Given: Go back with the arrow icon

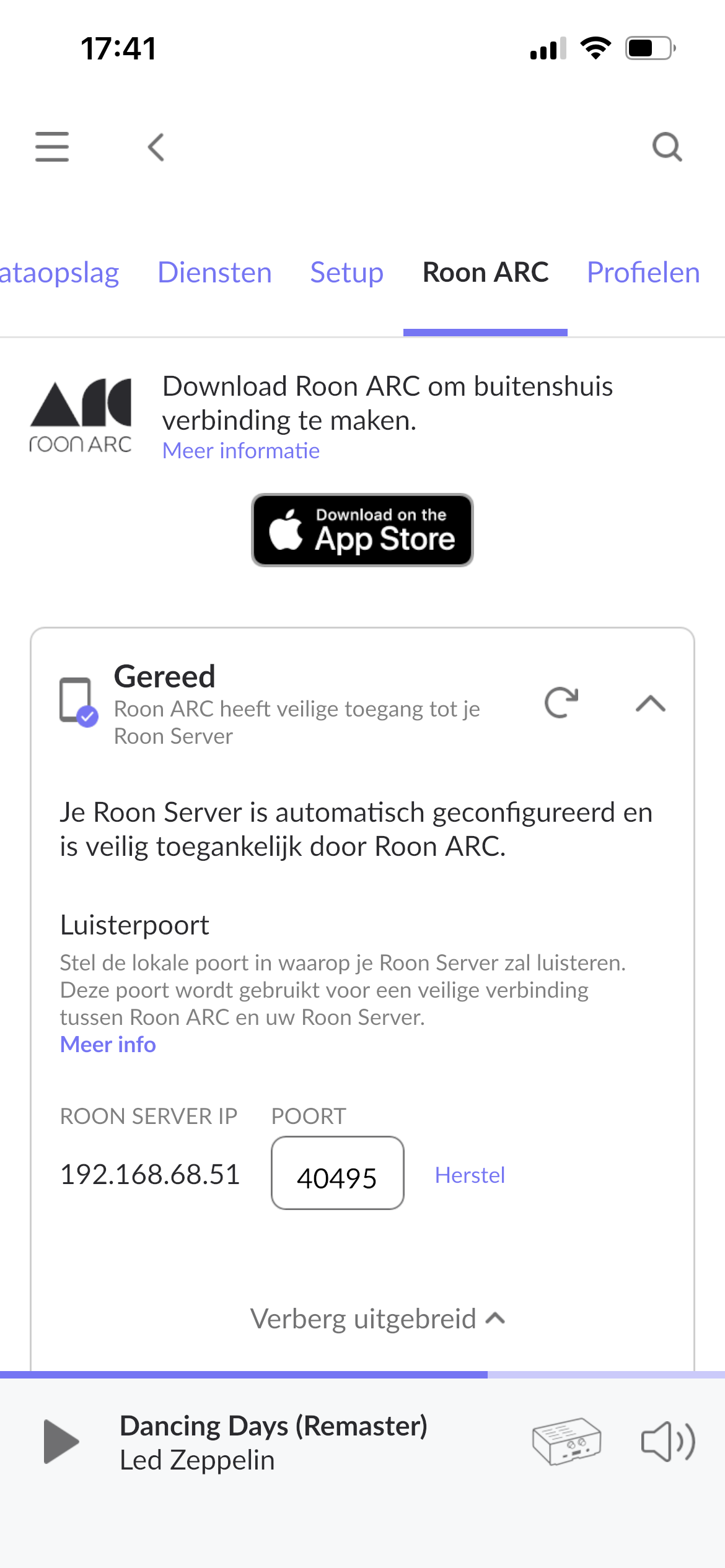Looking at the screenshot, I should (156, 147).
